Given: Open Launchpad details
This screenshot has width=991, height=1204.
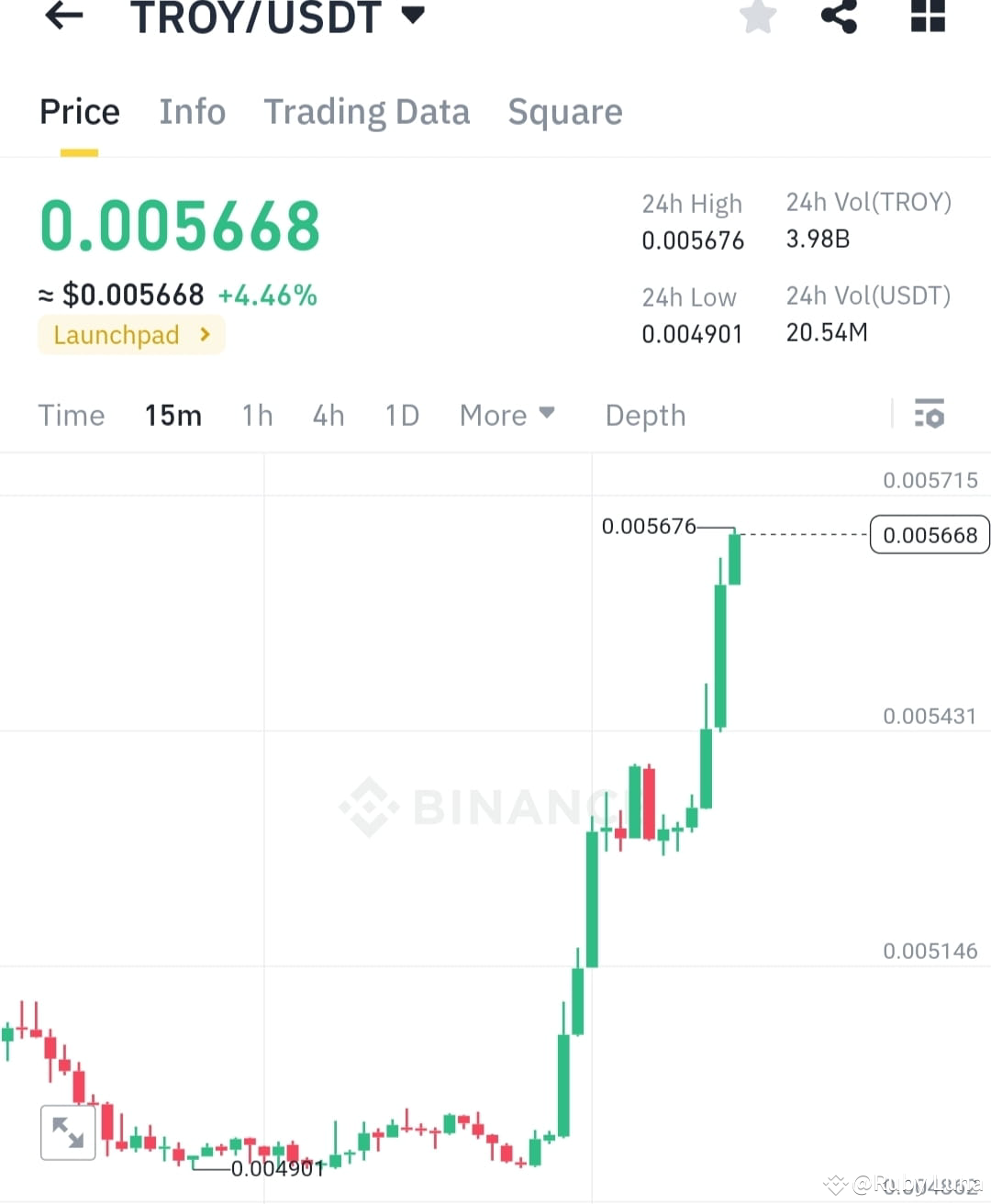Looking at the screenshot, I should [130, 335].
